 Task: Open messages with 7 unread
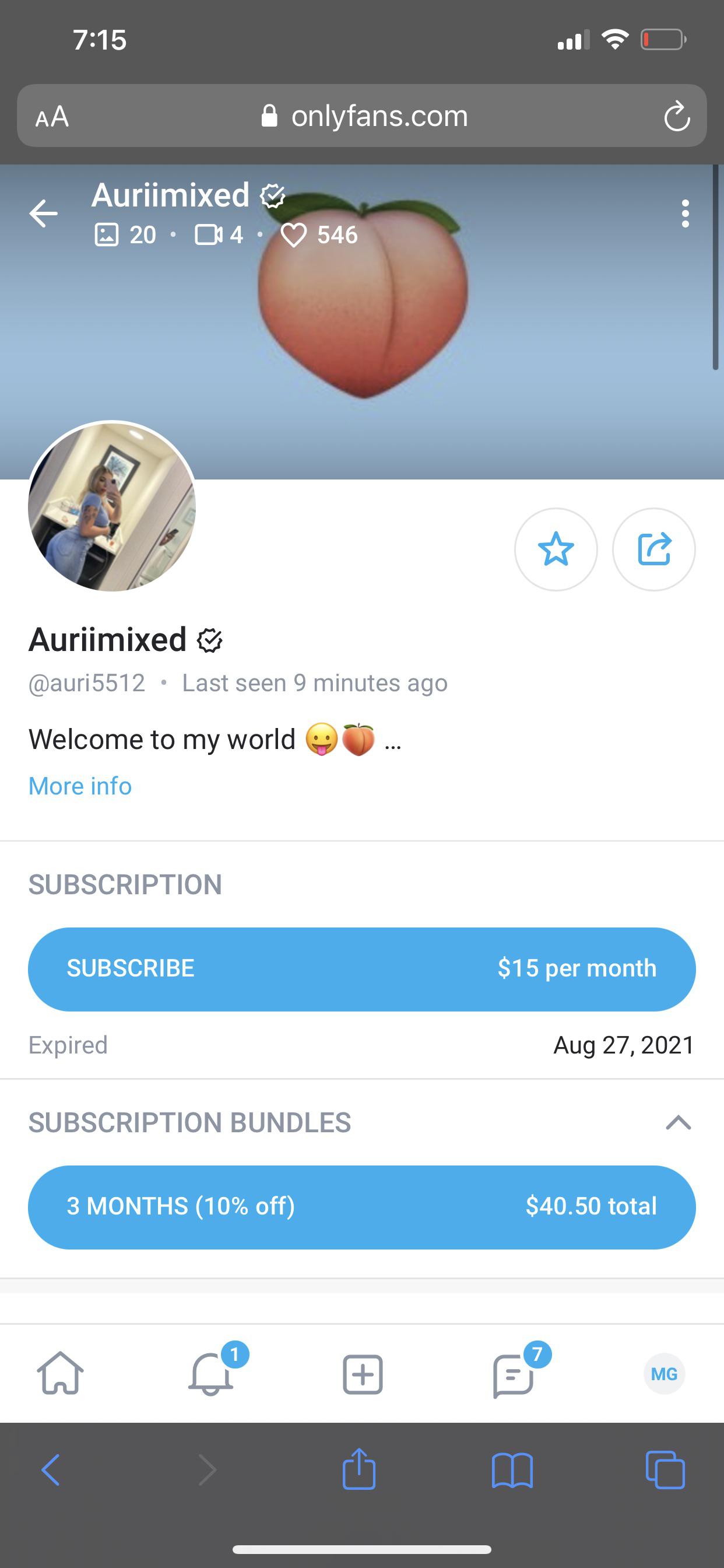pyautogui.click(x=514, y=1374)
